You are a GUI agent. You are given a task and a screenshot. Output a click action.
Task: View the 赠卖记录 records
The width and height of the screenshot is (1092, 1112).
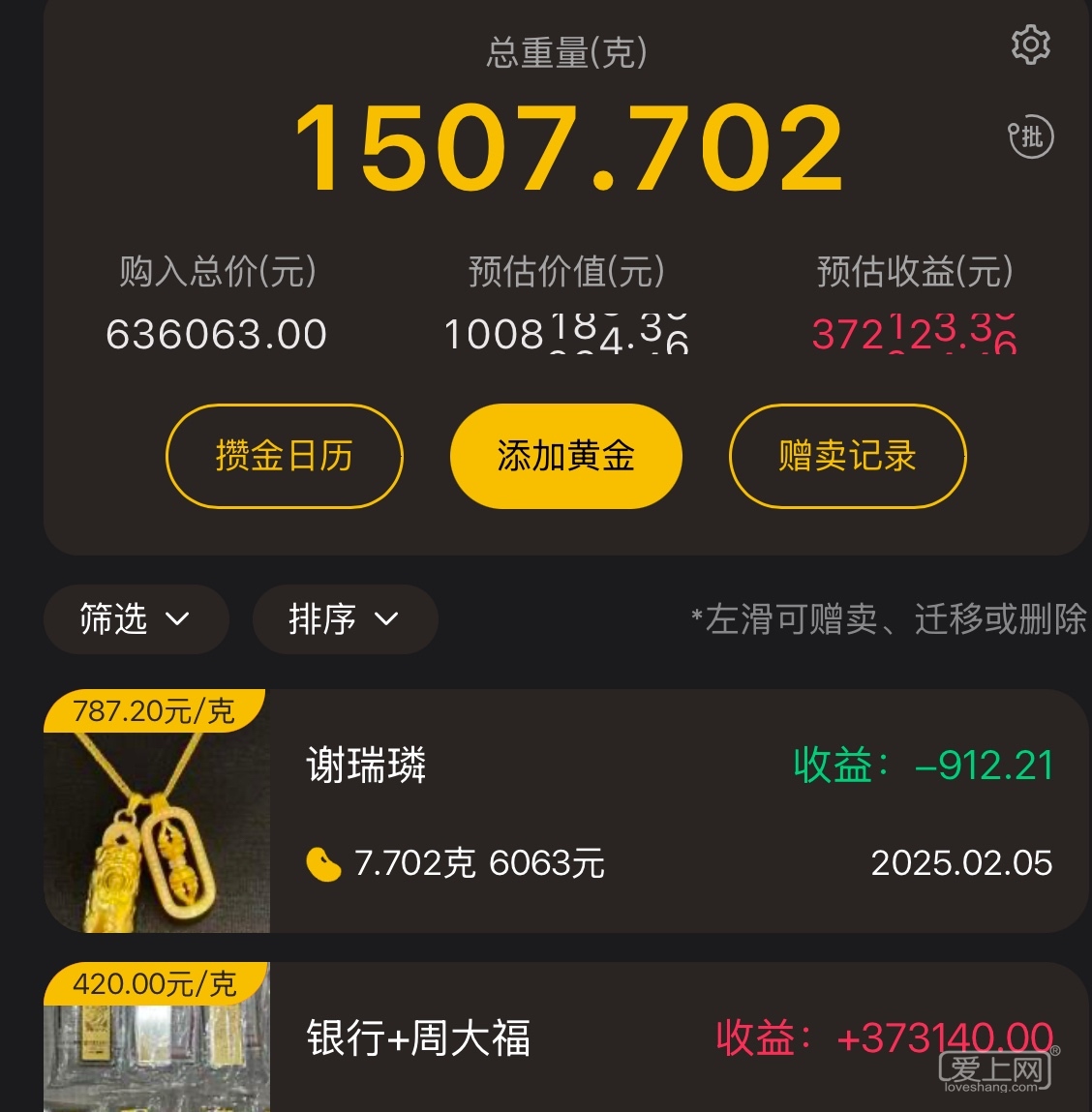(847, 456)
